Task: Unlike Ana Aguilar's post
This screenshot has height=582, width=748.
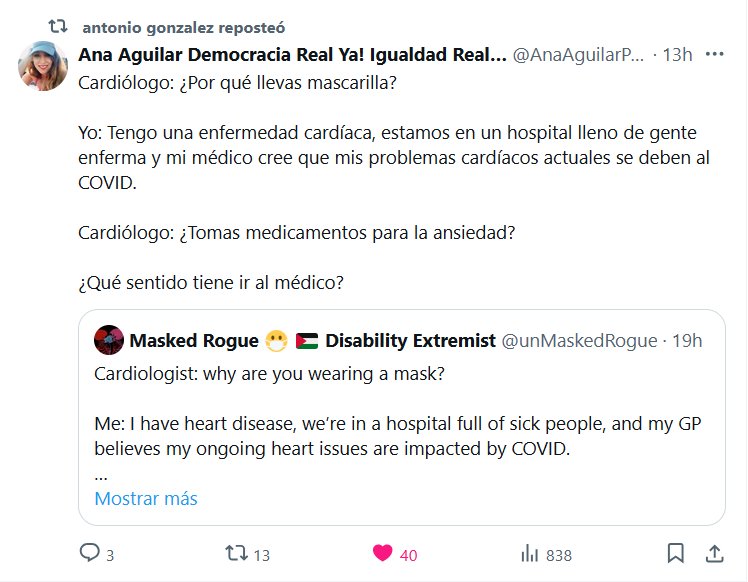Action: [383, 554]
